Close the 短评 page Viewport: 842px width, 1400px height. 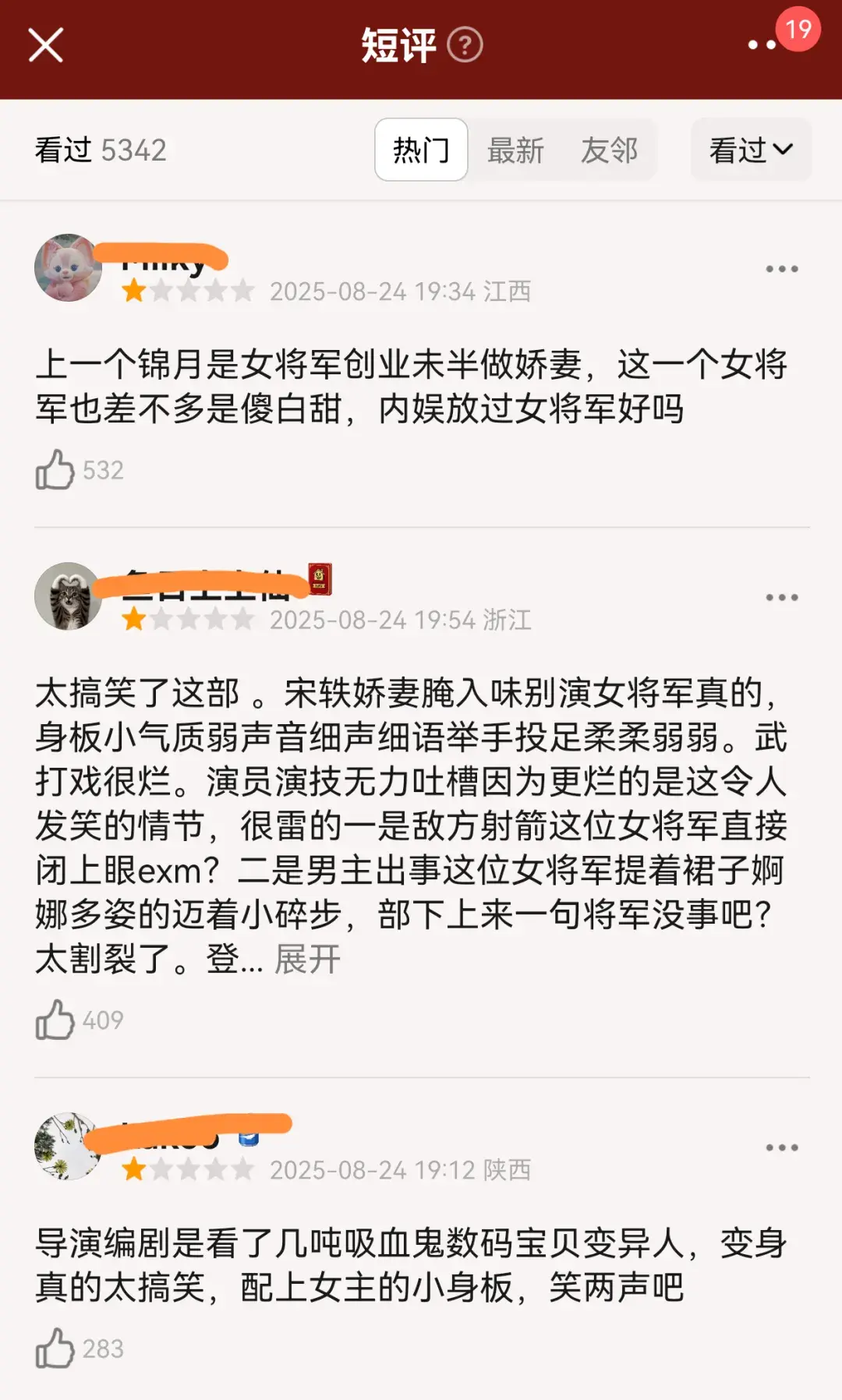click(45, 45)
